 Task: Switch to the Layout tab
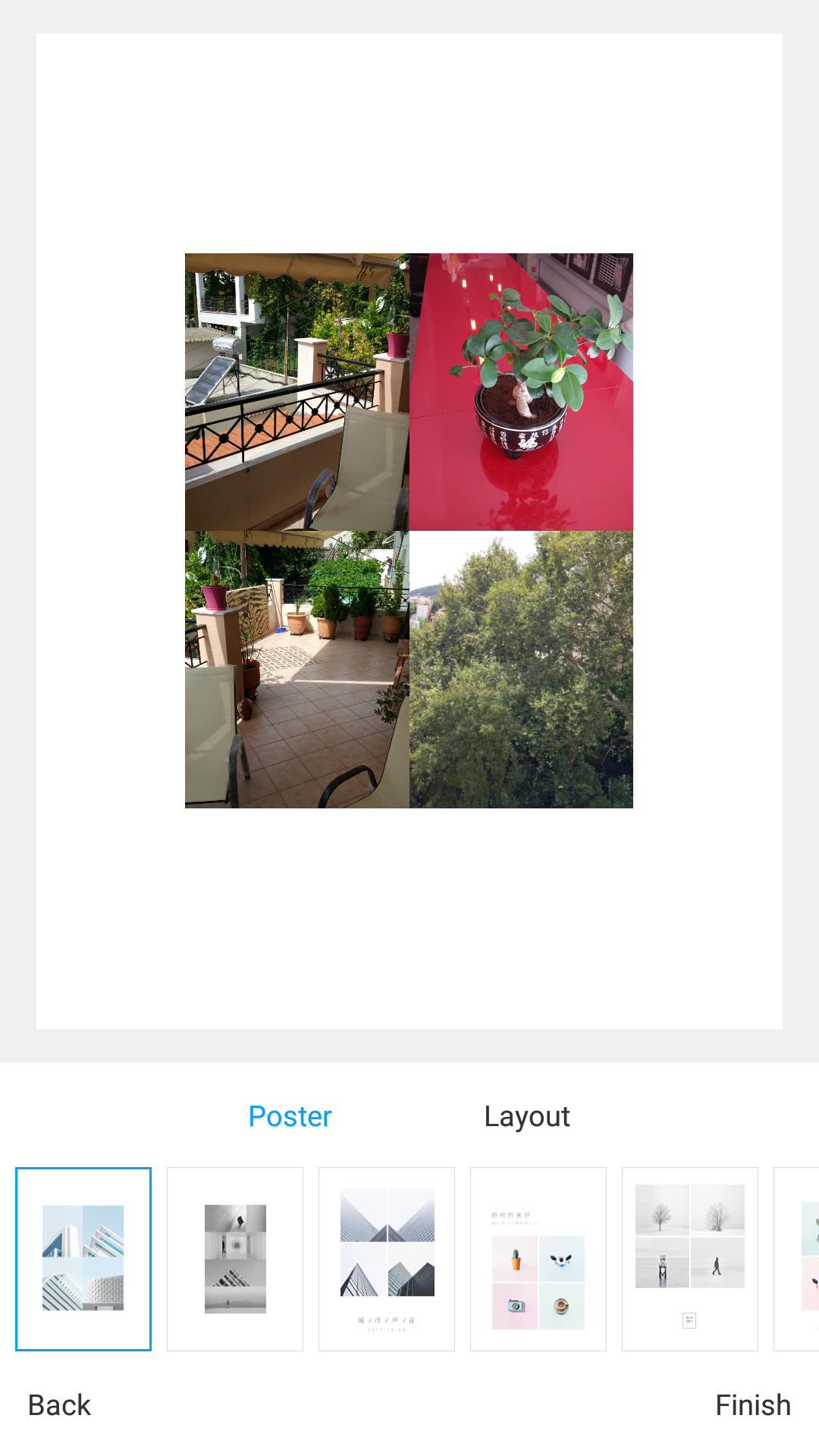tap(526, 1116)
